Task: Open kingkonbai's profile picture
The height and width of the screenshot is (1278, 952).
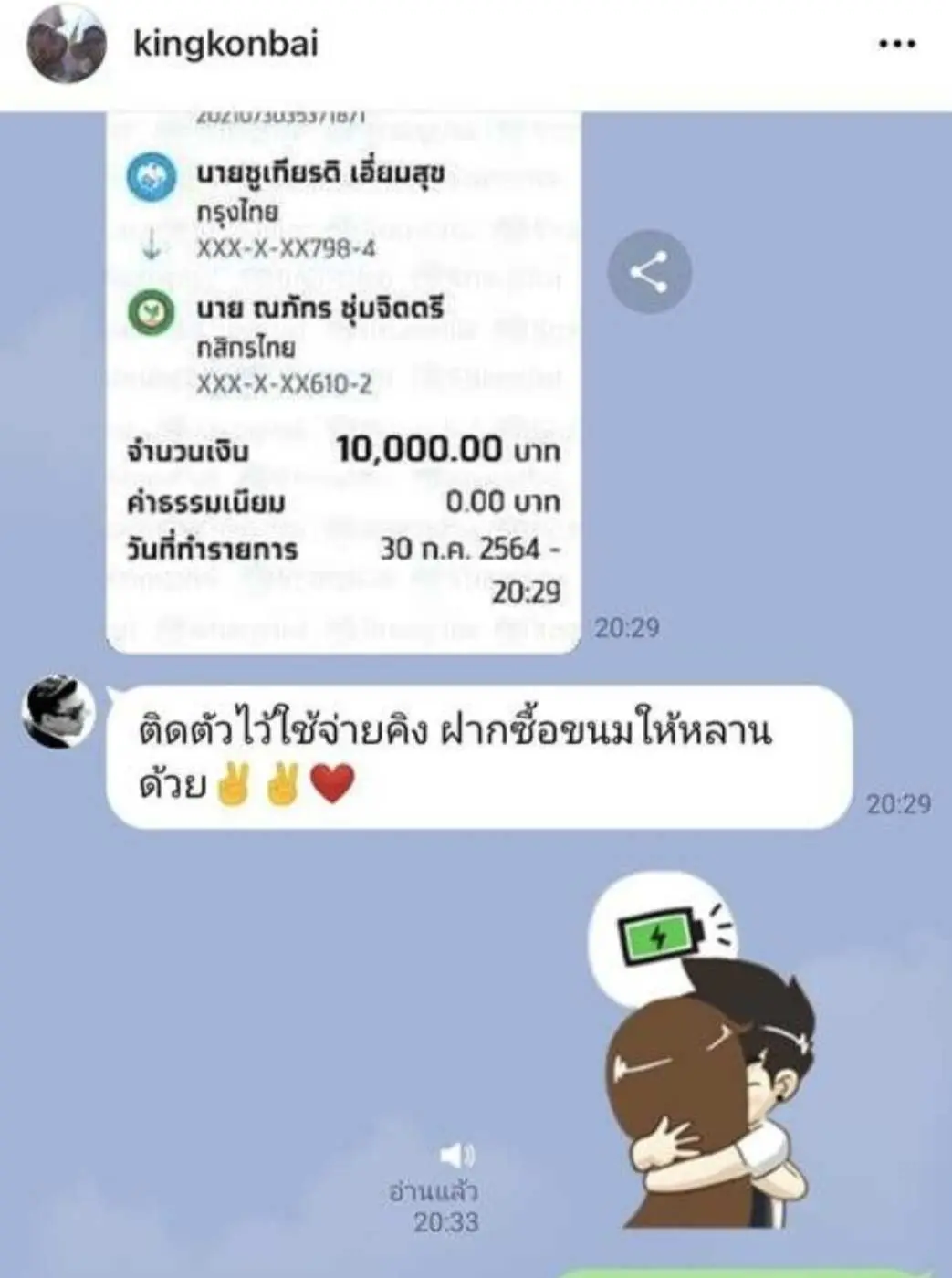Action: [66, 46]
